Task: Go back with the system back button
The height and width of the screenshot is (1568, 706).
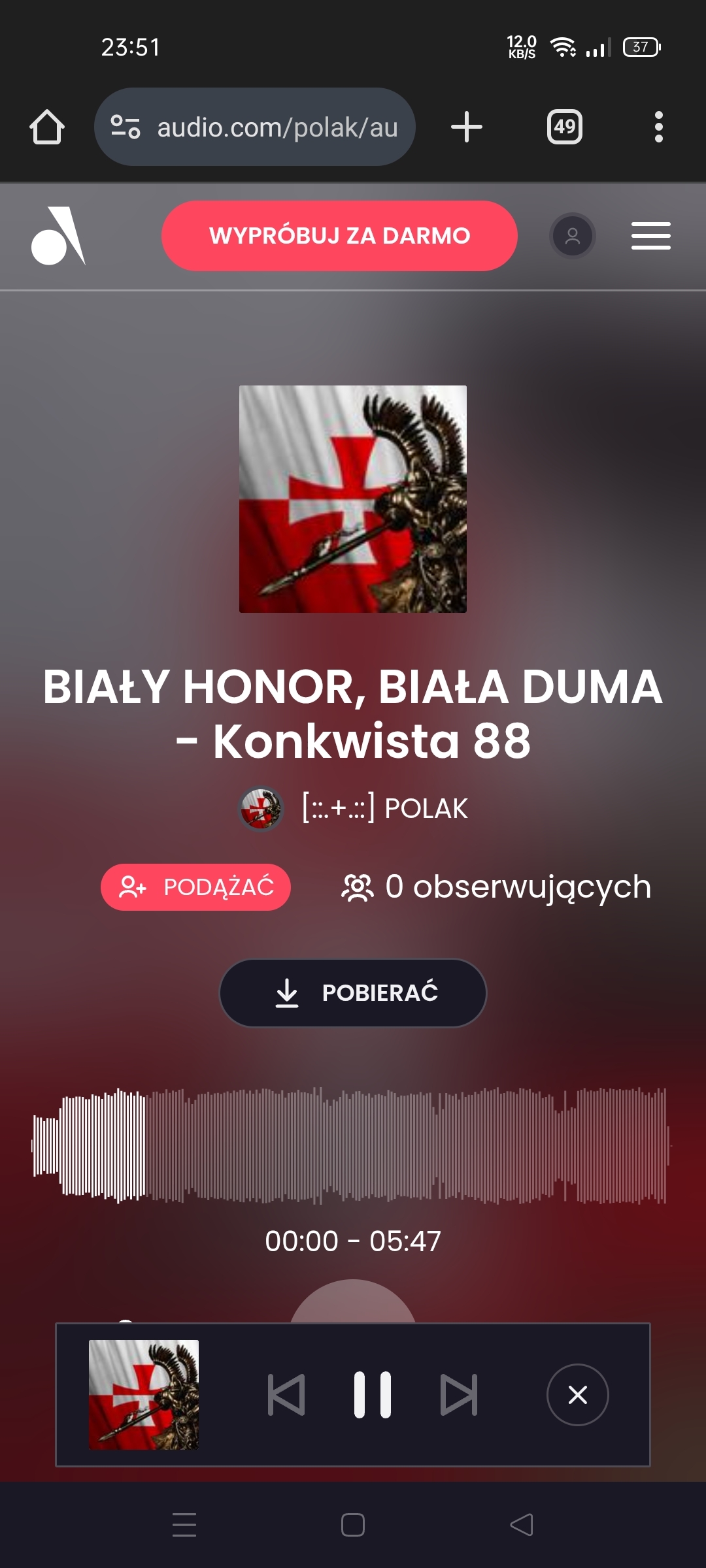Action: pos(522,1525)
